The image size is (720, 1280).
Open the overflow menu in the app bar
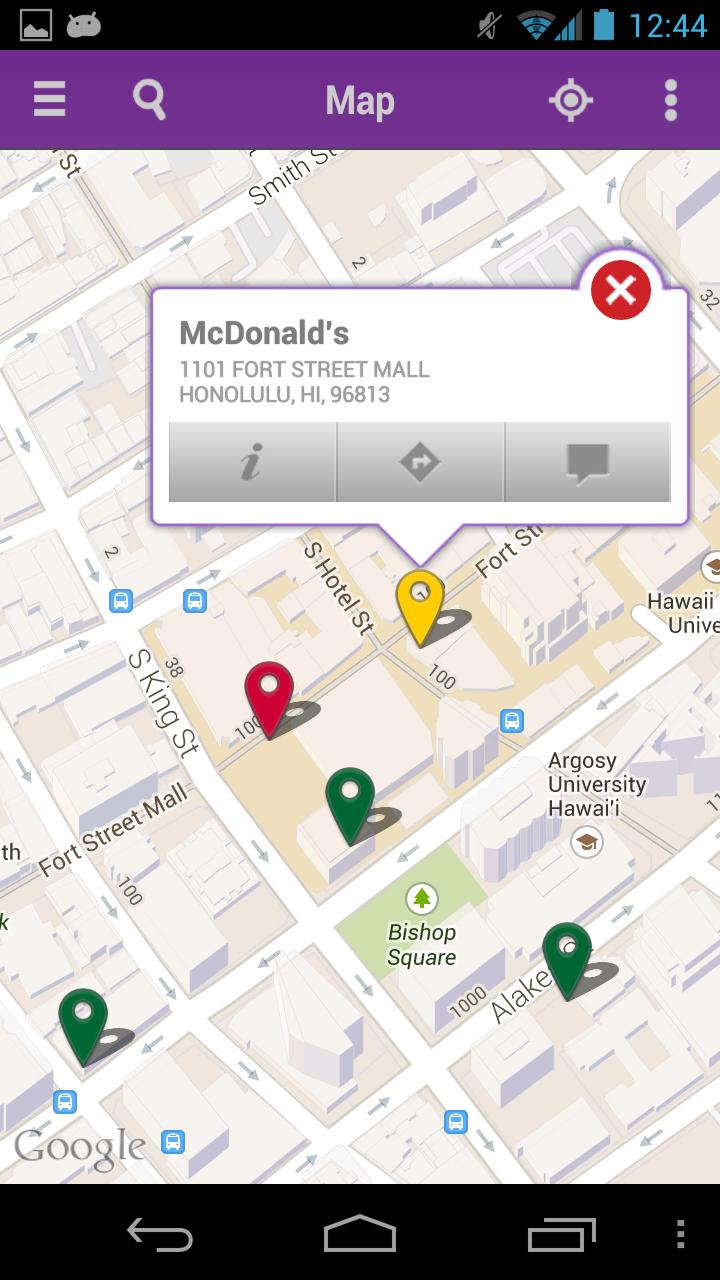670,100
